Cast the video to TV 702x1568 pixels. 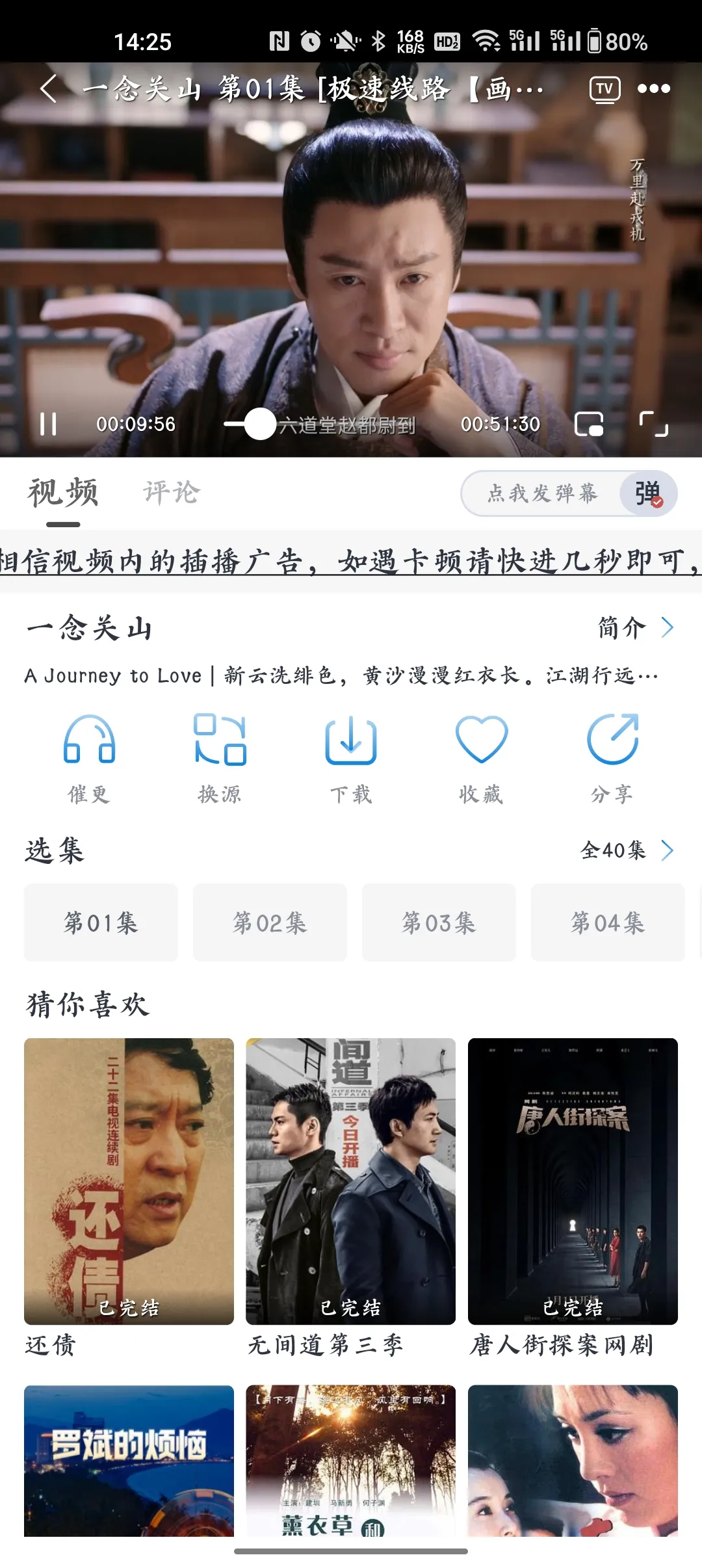tap(604, 89)
